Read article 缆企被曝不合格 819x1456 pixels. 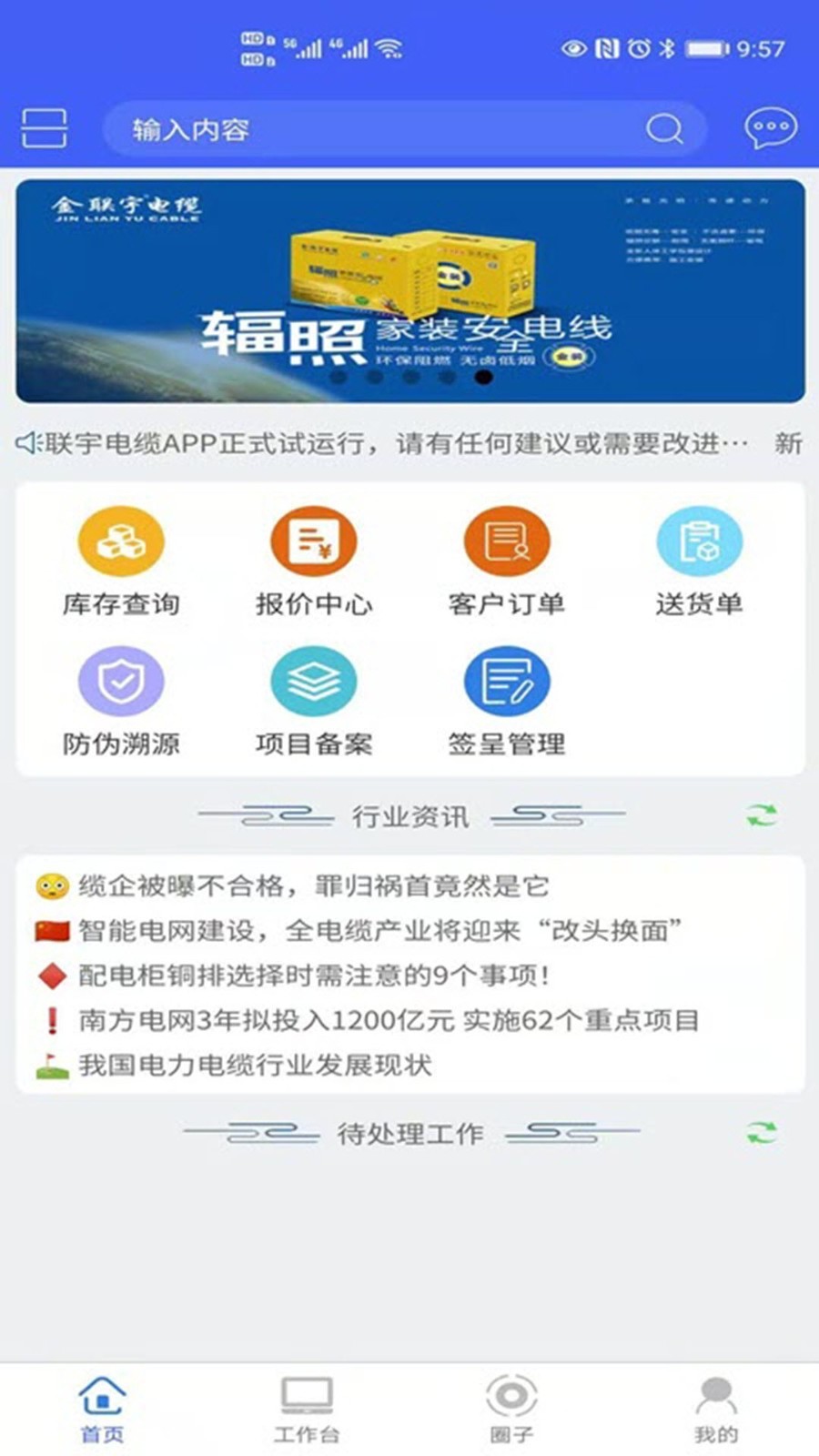[x=313, y=885]
